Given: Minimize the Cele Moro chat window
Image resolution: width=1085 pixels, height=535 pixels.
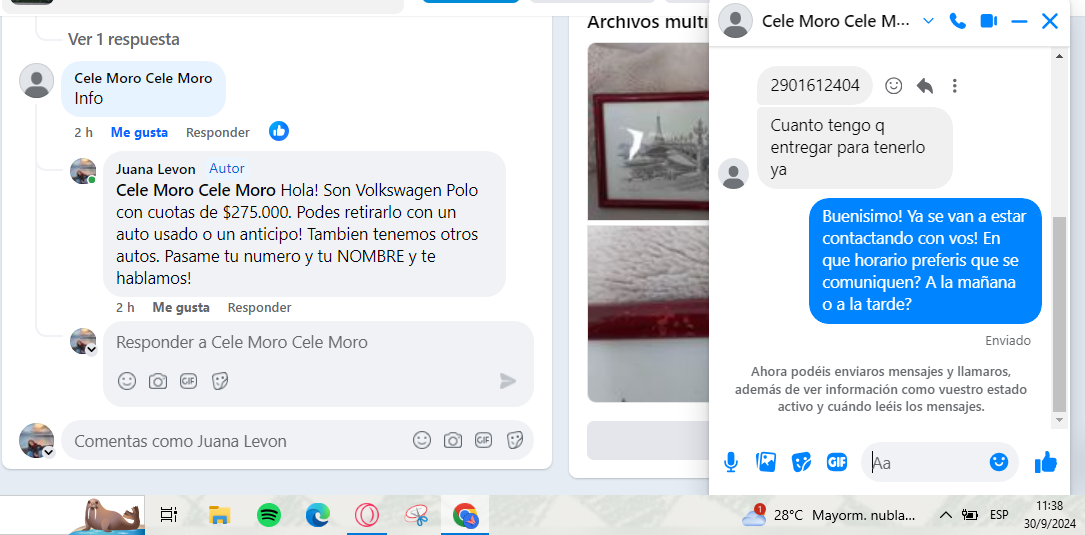Looking at the screenshot, I should point(1019,21).
